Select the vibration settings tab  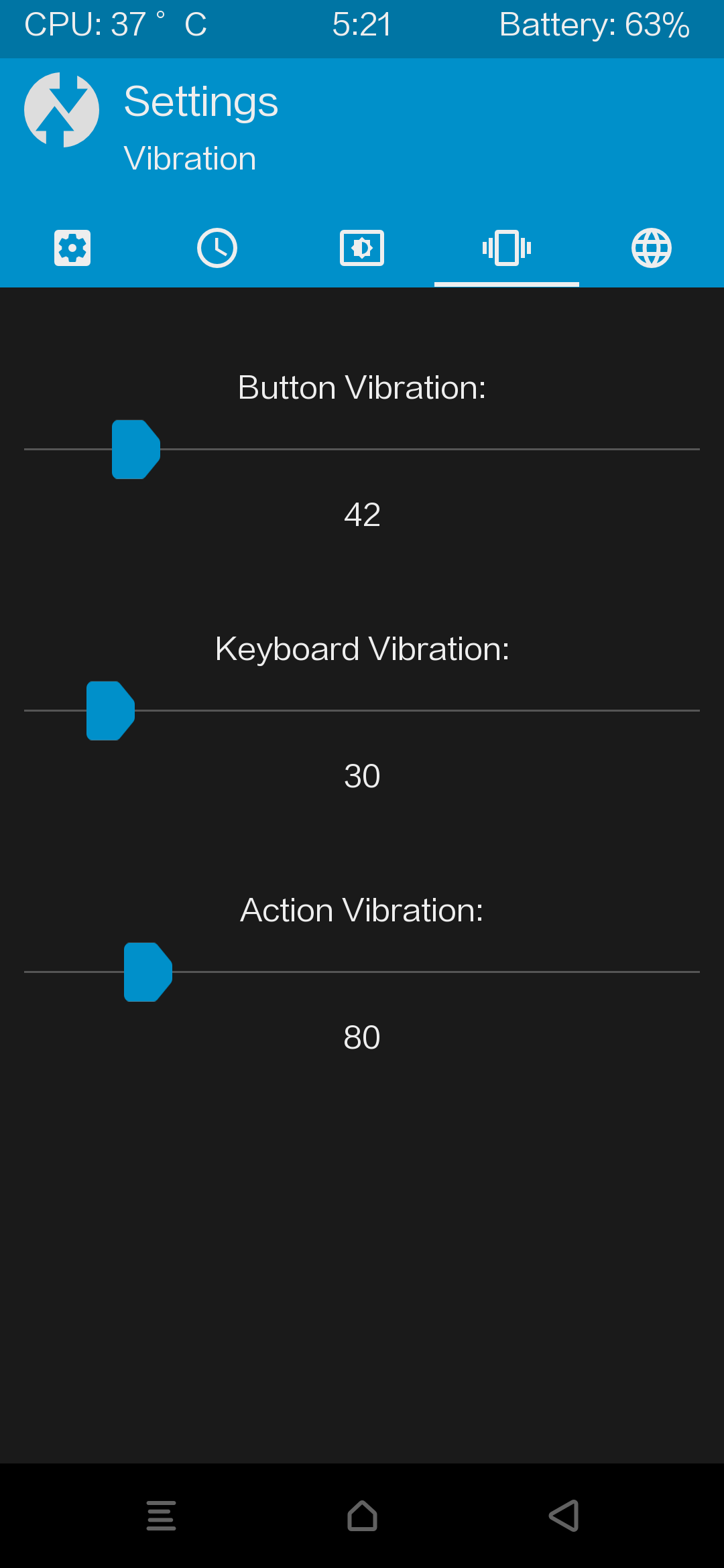point(507,248)
